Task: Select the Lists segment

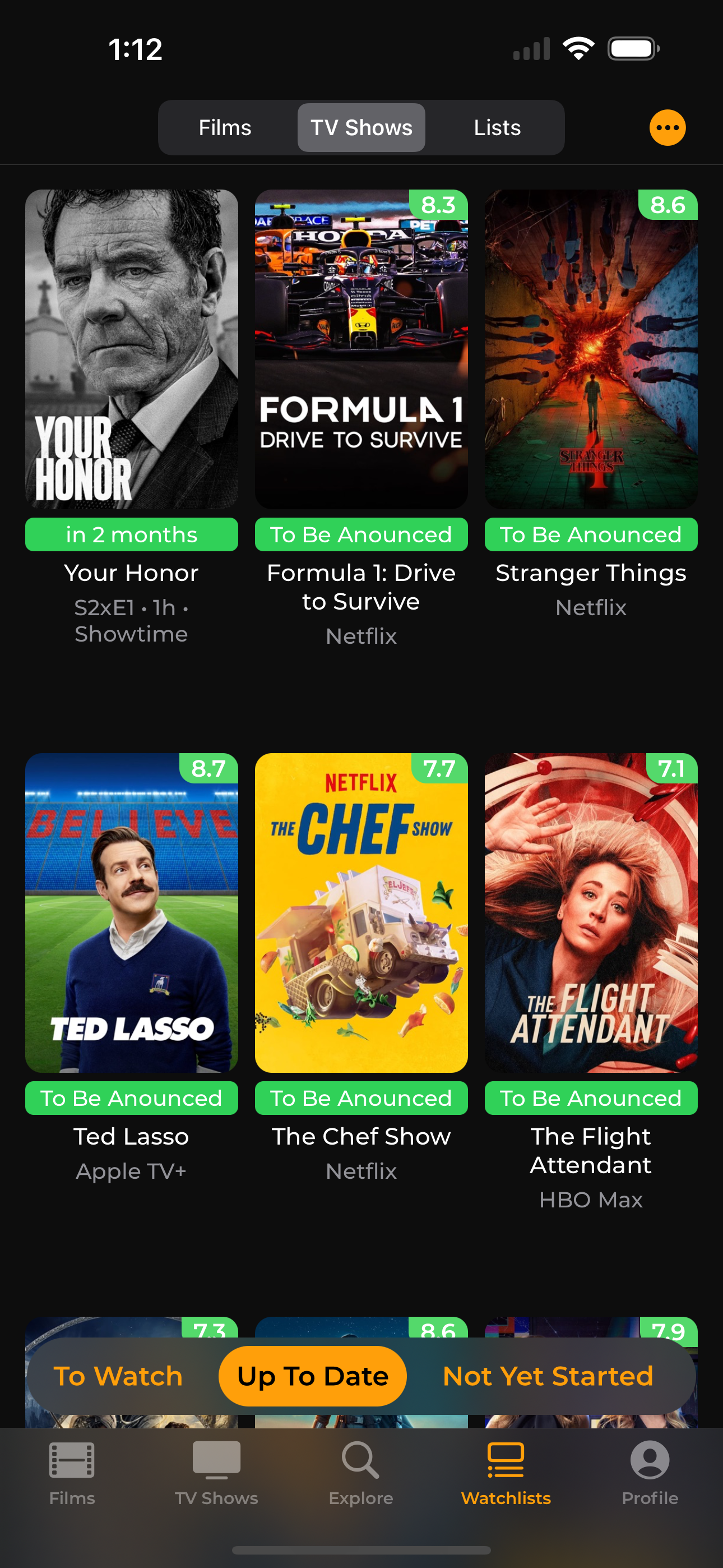Action: [x=497, y=128]
